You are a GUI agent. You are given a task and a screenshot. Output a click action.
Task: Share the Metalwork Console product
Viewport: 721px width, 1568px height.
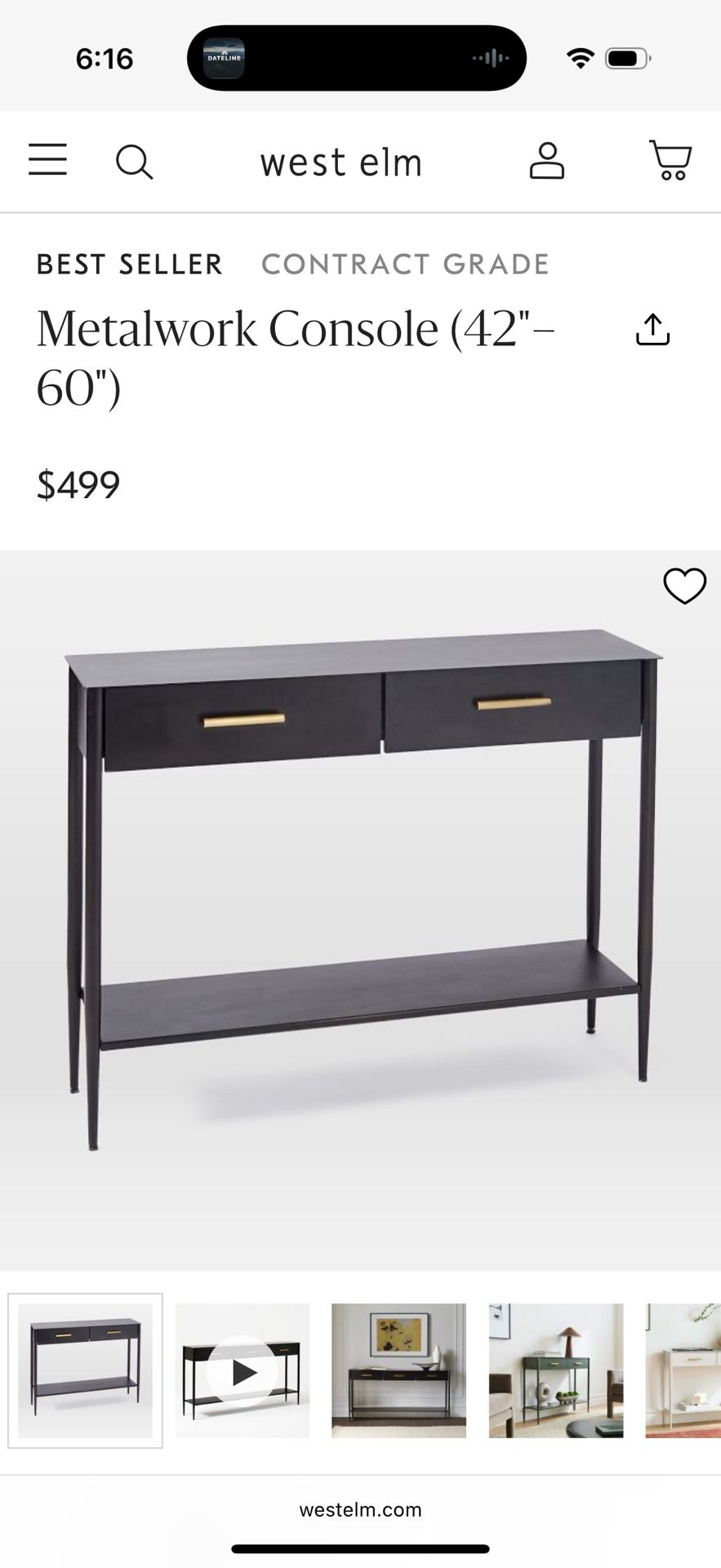652,329
